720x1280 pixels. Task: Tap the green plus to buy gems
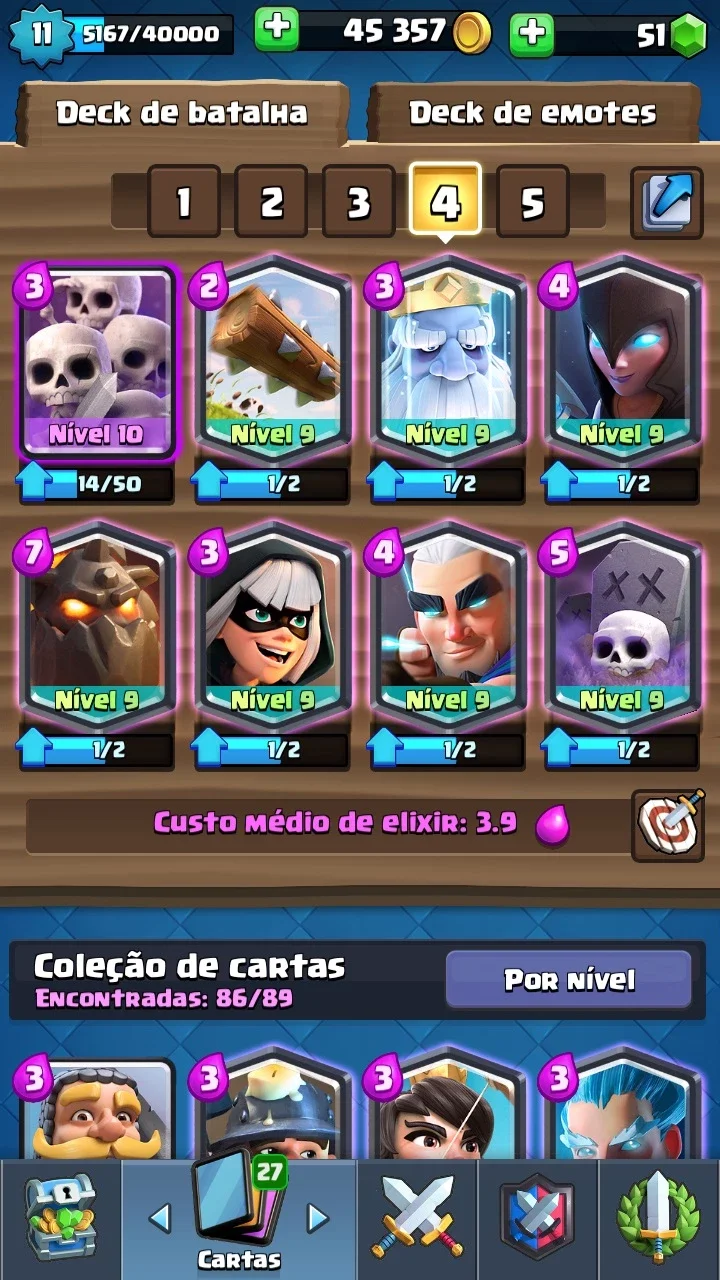click(x=532, y=33)
